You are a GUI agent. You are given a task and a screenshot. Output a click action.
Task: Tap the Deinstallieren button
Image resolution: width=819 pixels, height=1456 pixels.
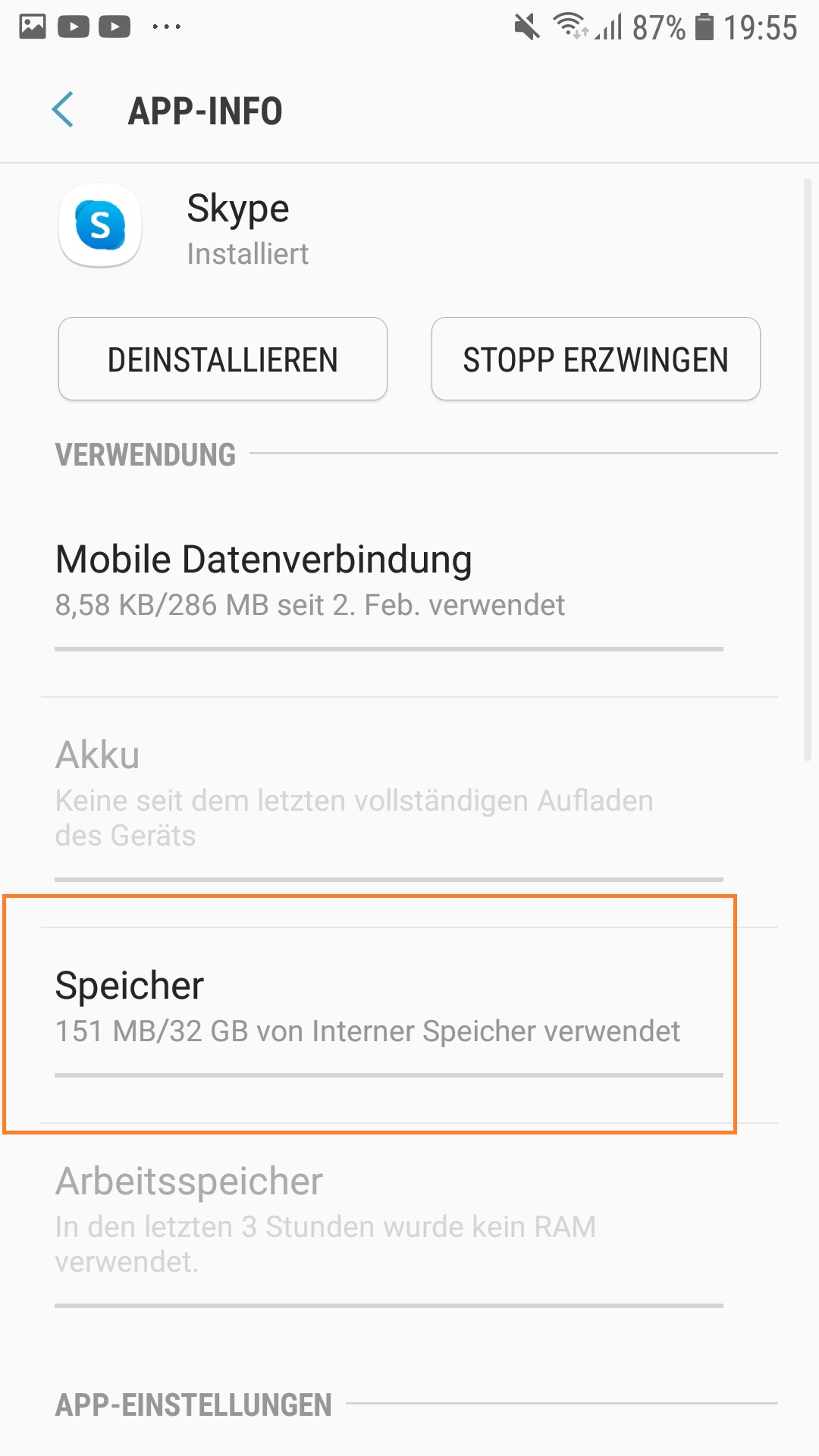[x=223, y=359]
